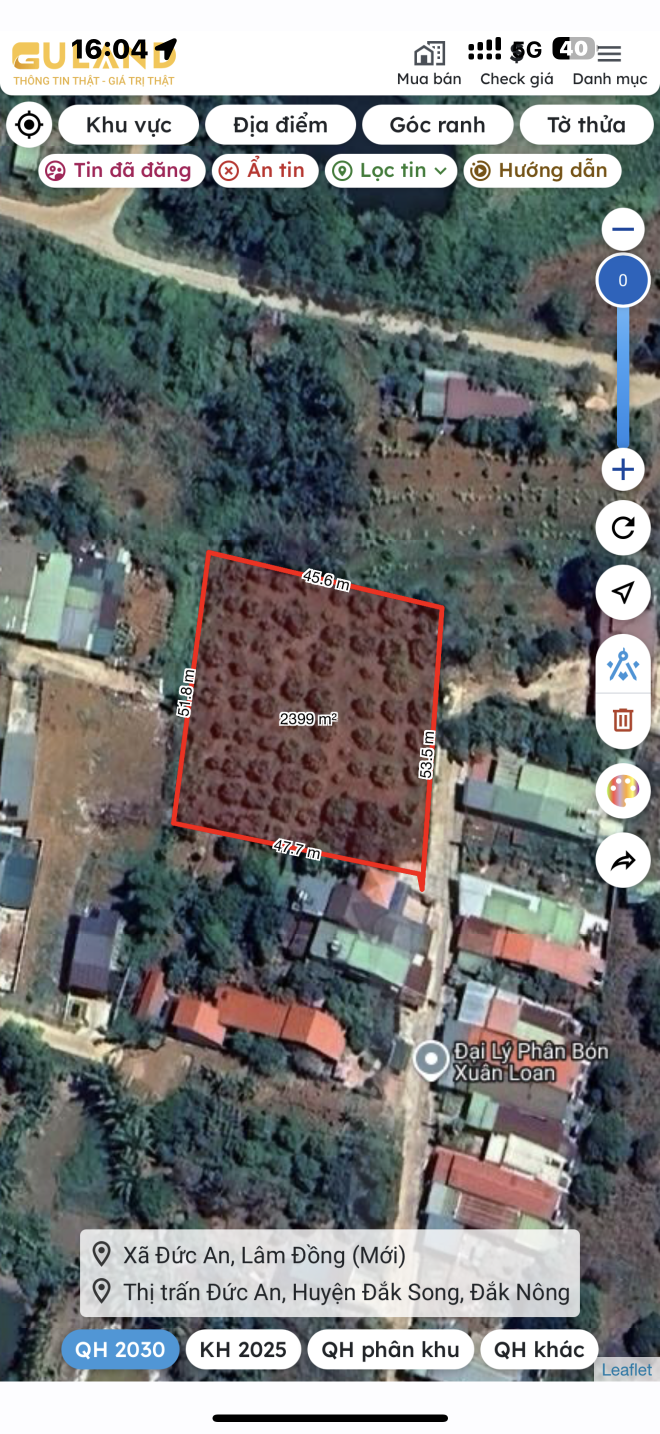Image resolution: width=660 pixels, height=1434 pixels.
Task: Center map on my location target icon
Action: click(29, 125)
